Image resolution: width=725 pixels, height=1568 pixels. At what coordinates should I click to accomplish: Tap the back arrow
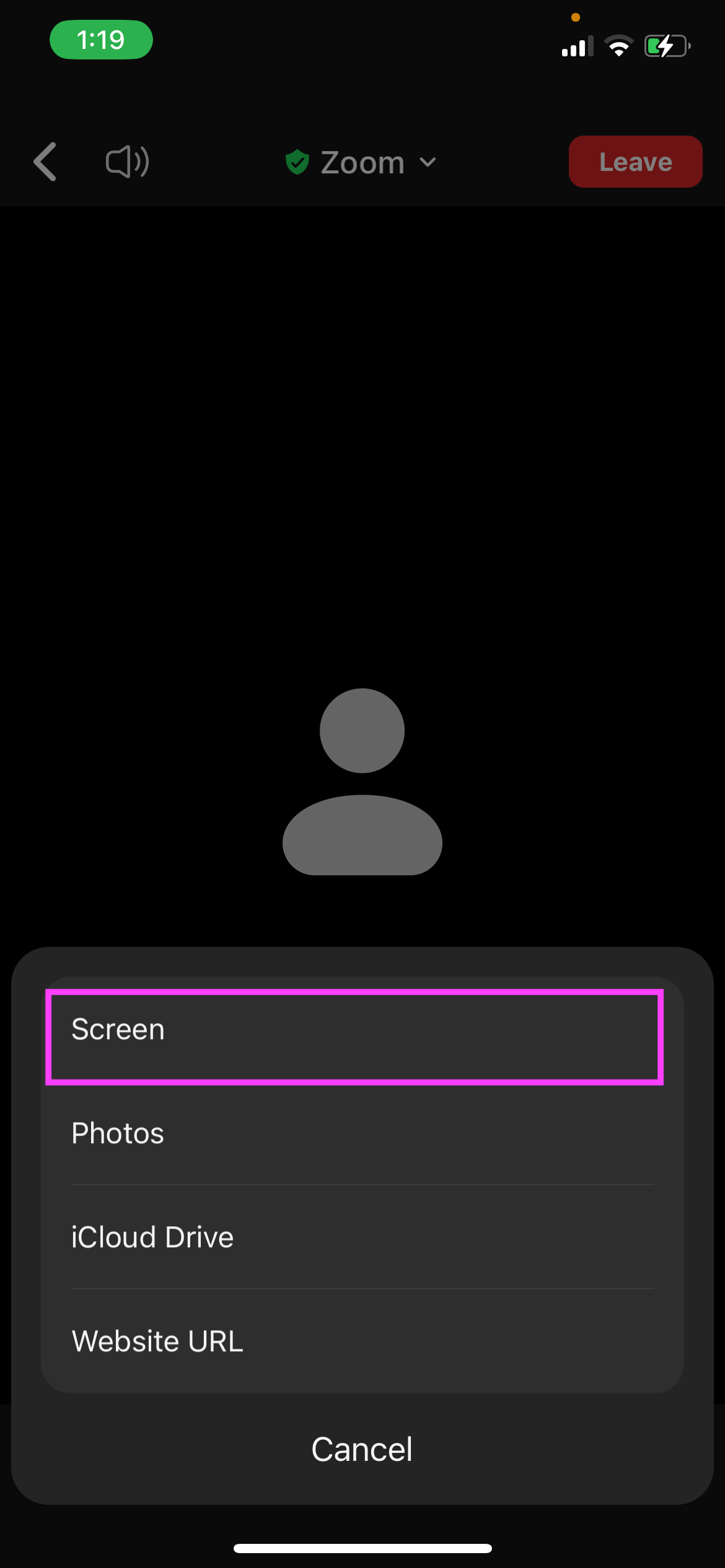(46, 162)
